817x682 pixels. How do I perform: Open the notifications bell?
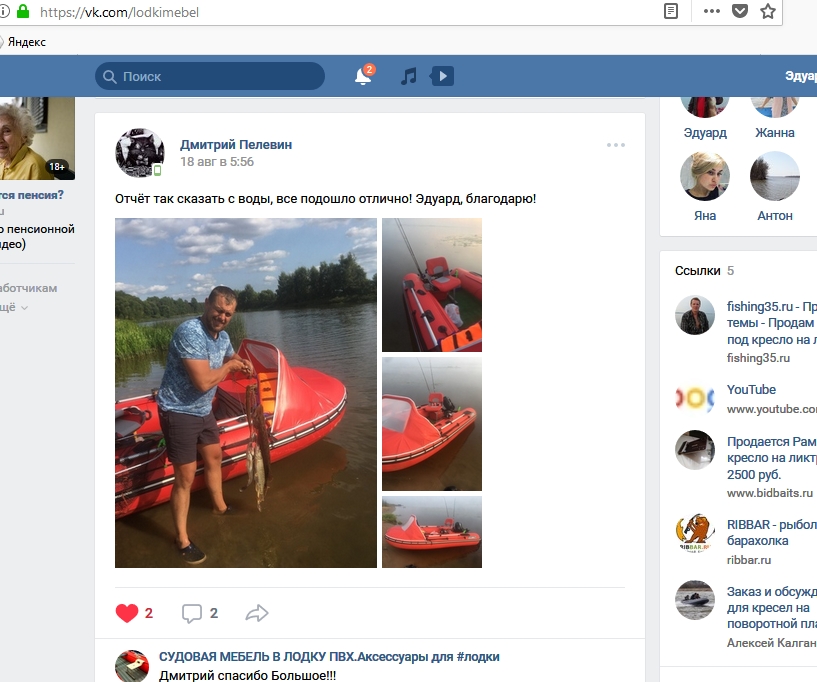[363, 77]
